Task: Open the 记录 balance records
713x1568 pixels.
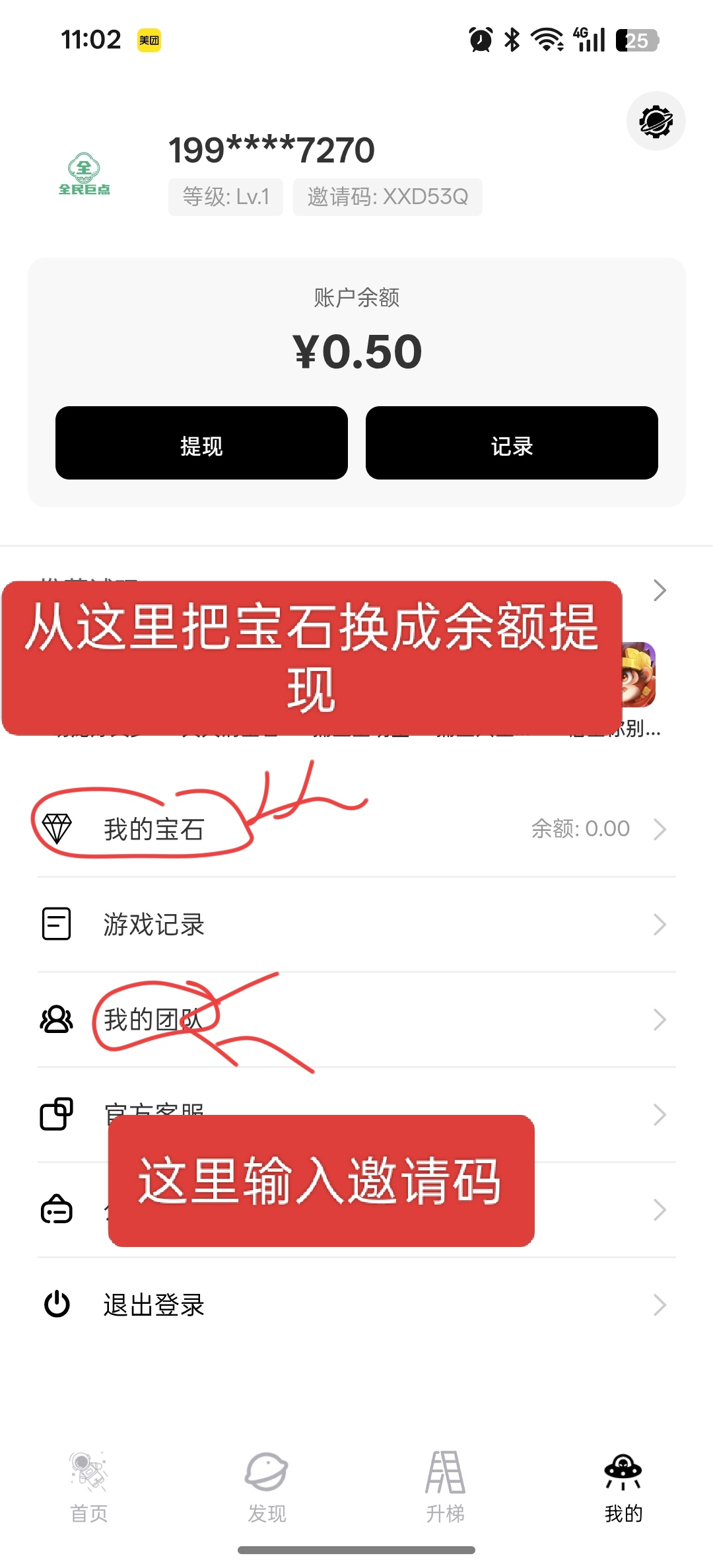Action: (512, 443)
